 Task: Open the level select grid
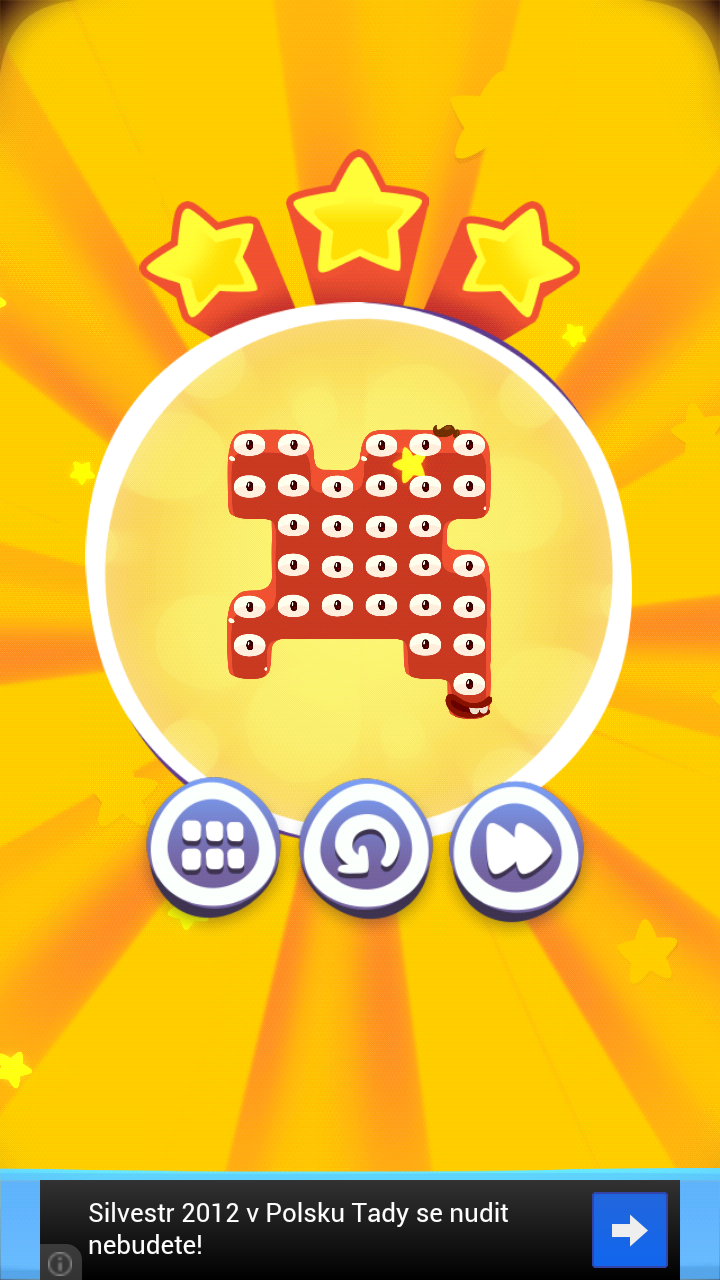tap(213, 846)
